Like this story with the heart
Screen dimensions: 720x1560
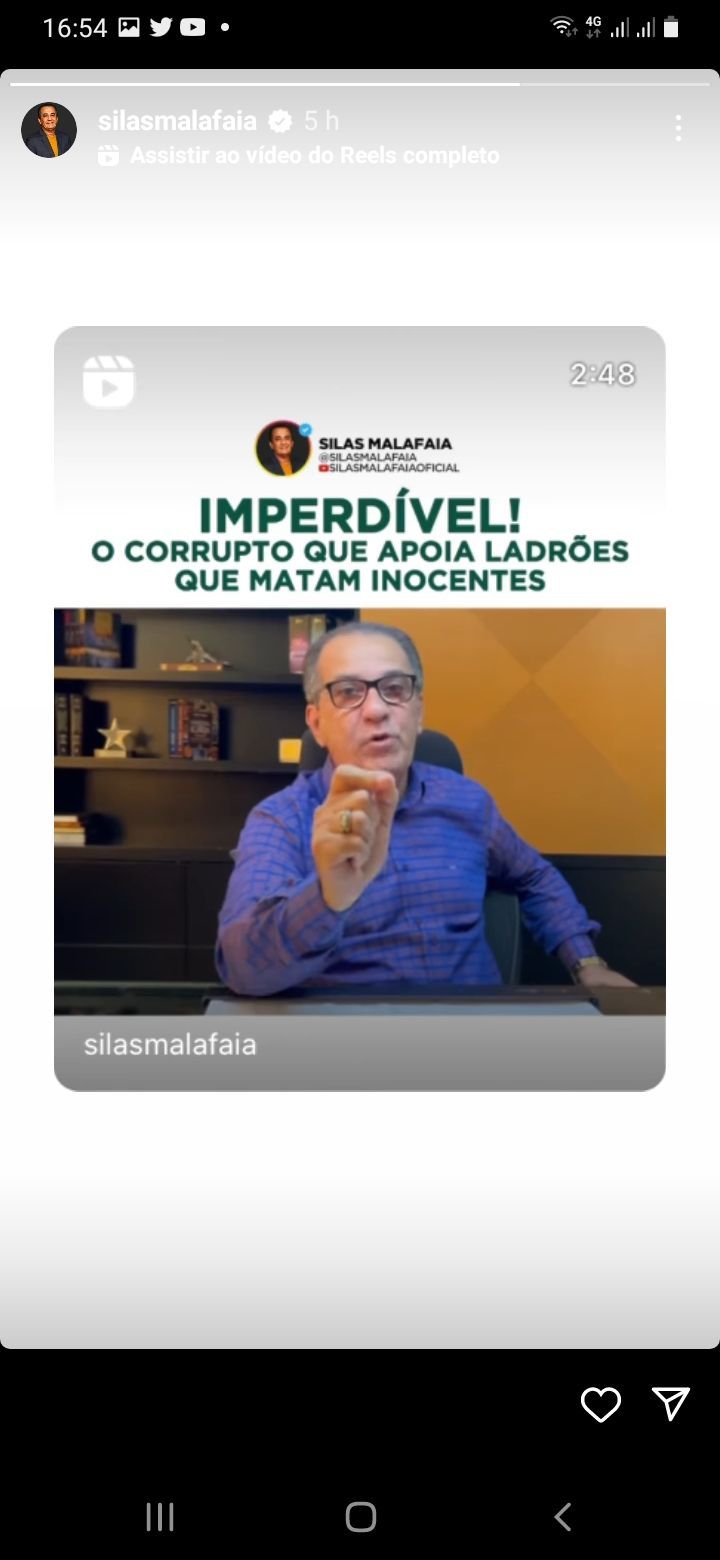pos(601,1404)
